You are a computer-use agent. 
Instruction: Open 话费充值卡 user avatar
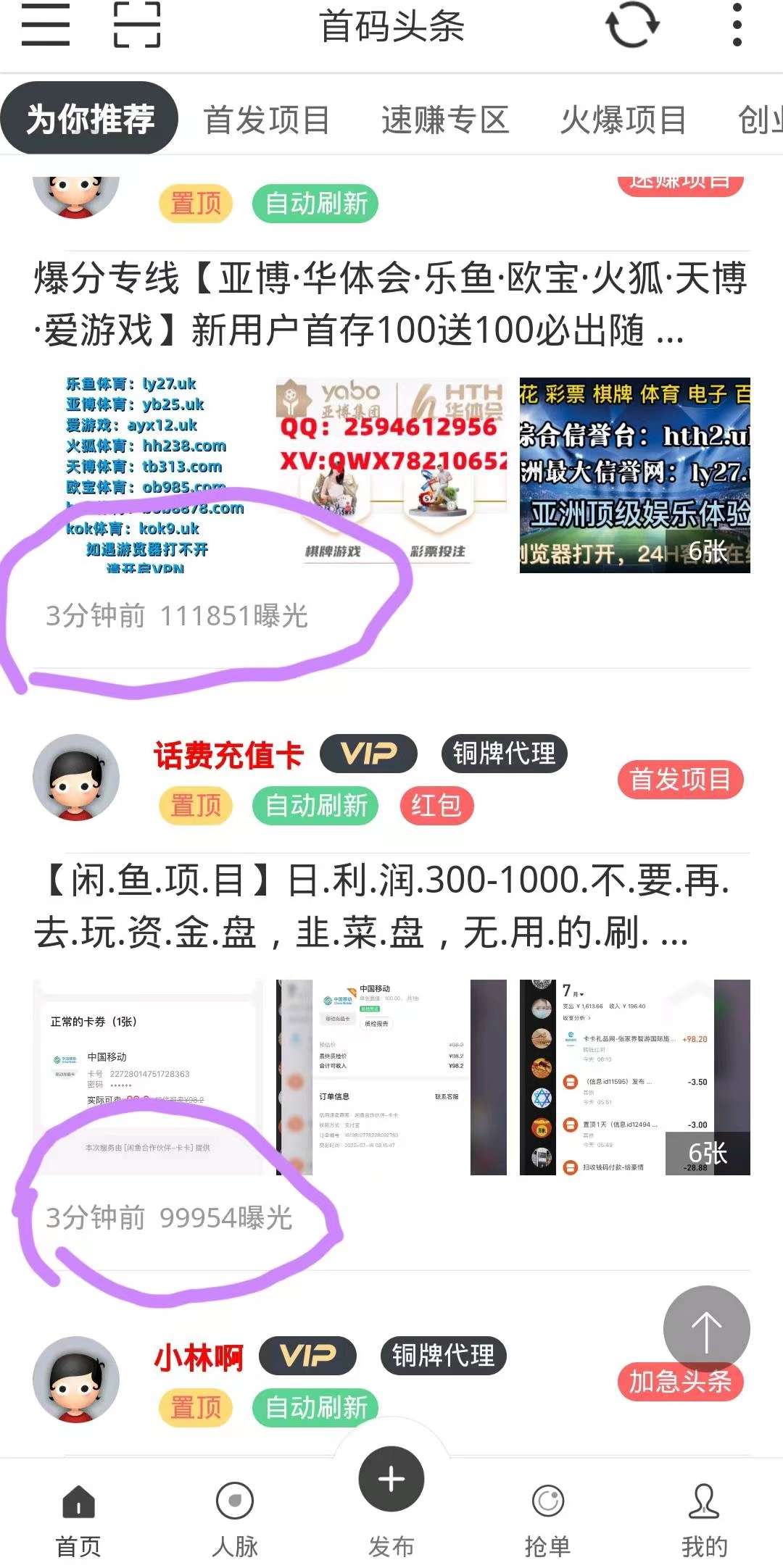(76, 777)
